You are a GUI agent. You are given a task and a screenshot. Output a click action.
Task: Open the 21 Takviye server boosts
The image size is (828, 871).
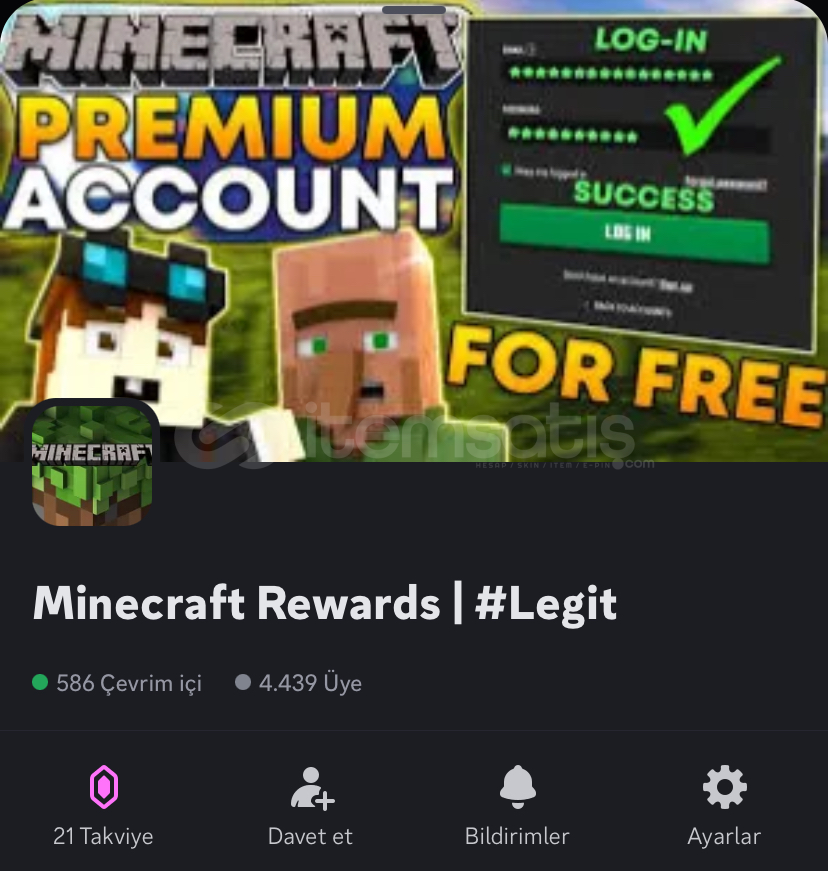103,806
